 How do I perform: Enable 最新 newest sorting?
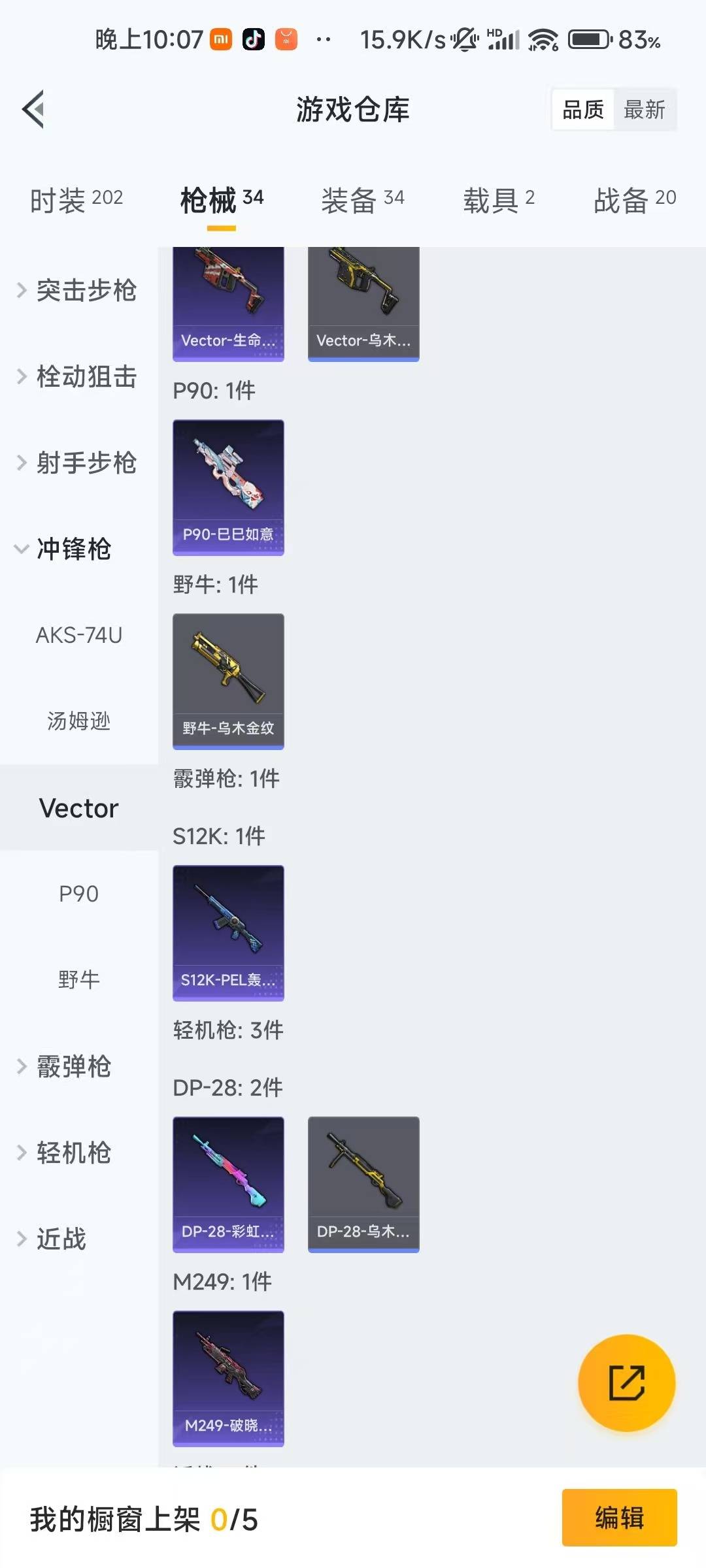645,110
